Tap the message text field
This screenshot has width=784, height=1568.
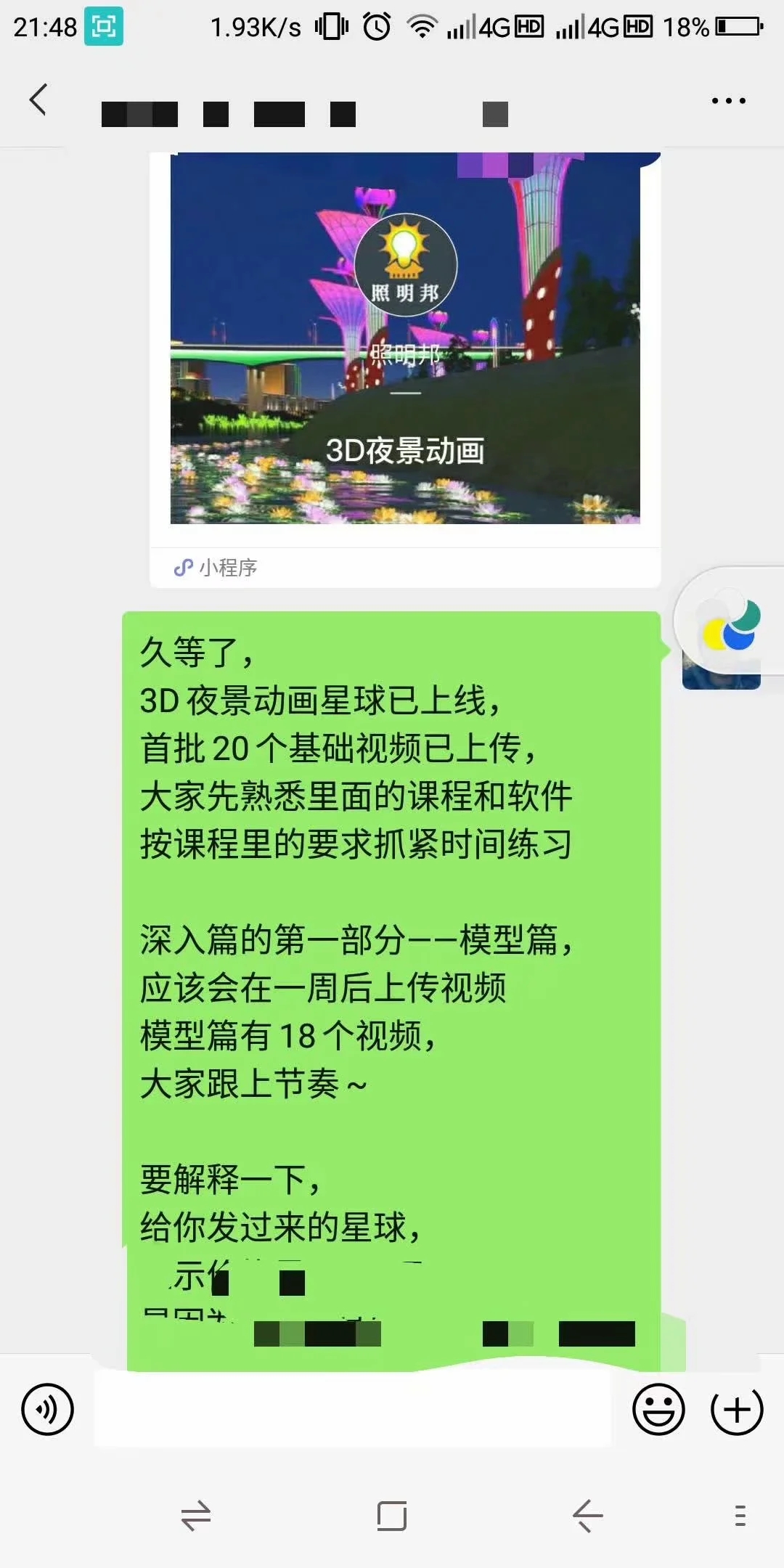click(353, 1409)
